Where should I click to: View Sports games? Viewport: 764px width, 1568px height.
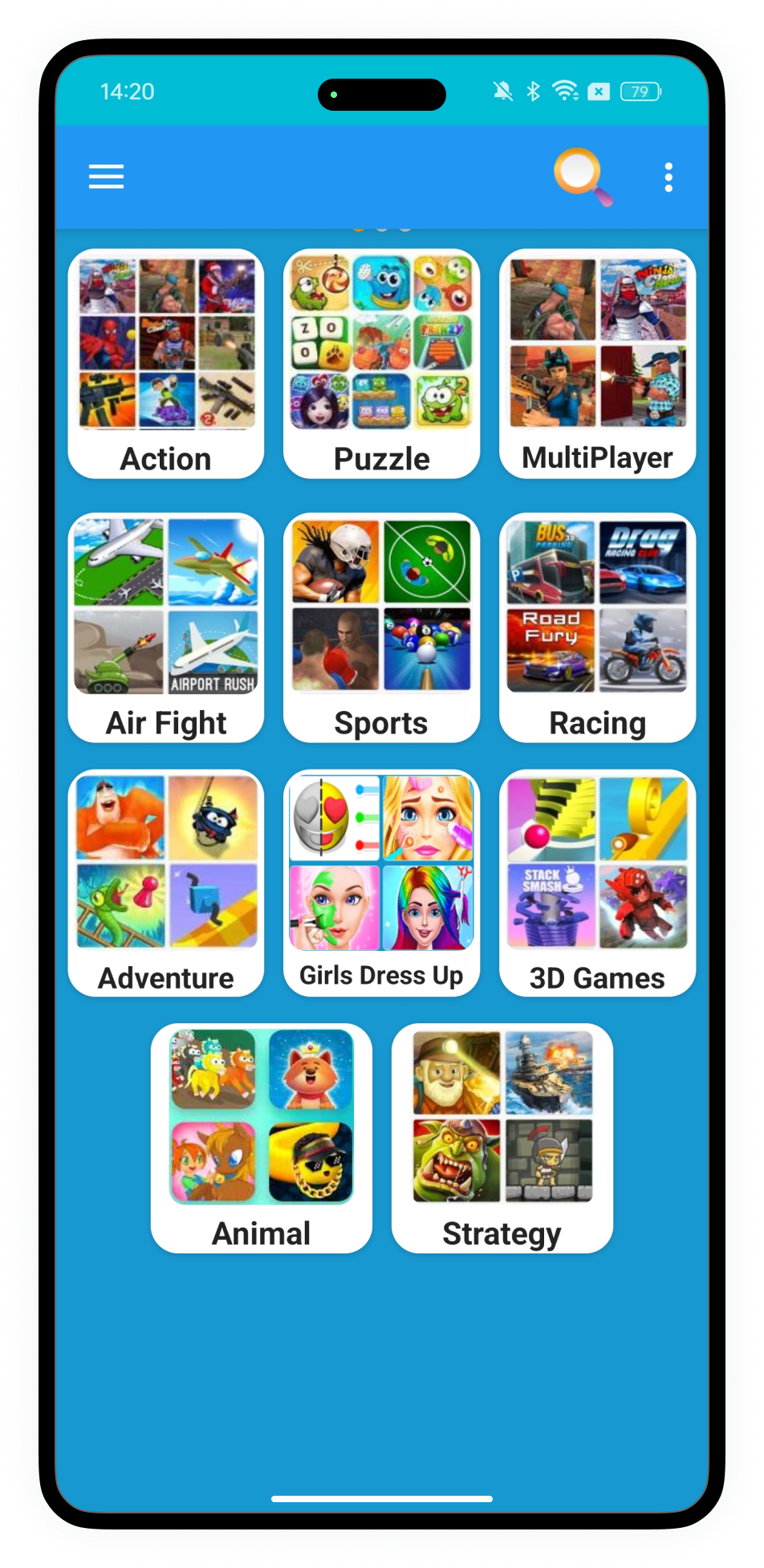pyautogui.click(x=382, y=628)
